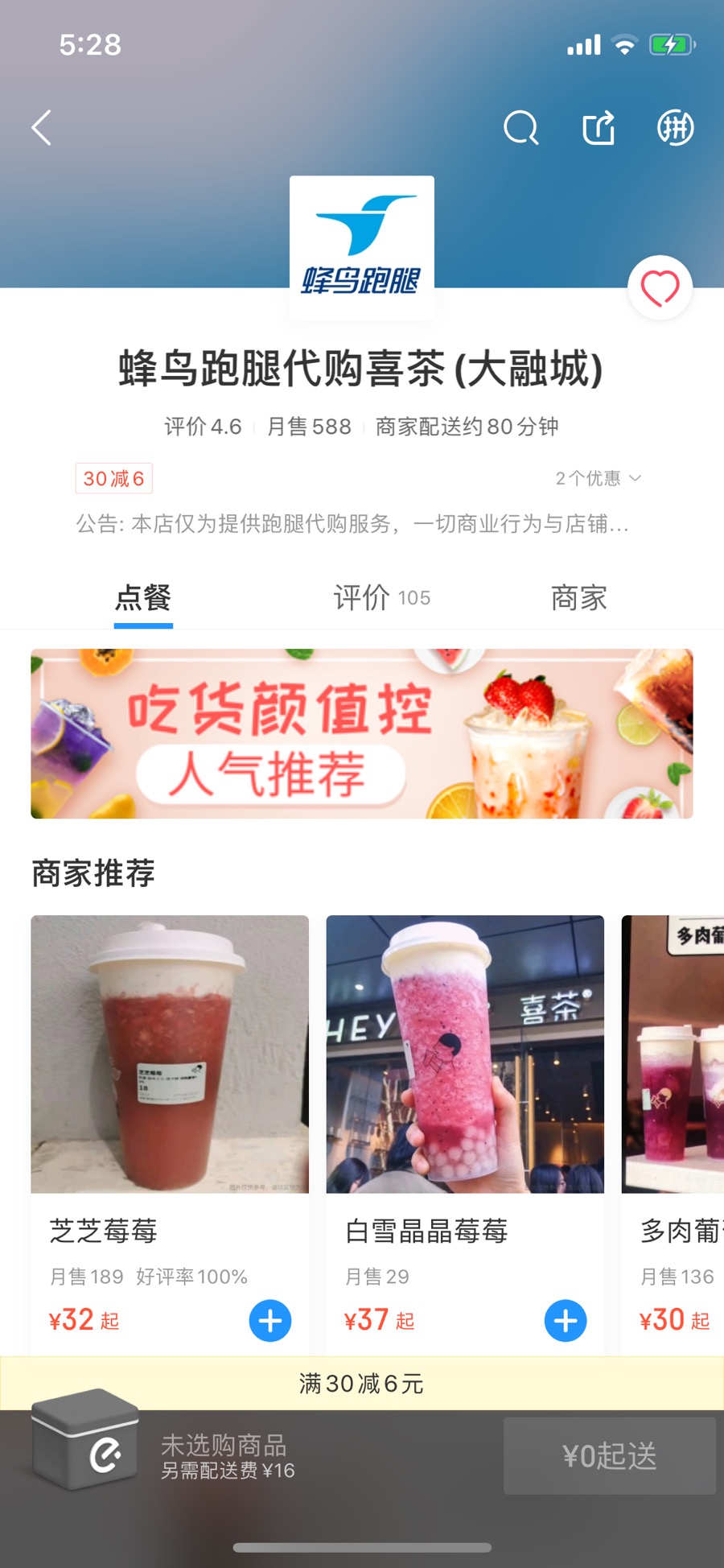Switch to the 商家 tab
This screenshot has width=724, height=1568.
(578, 598)
